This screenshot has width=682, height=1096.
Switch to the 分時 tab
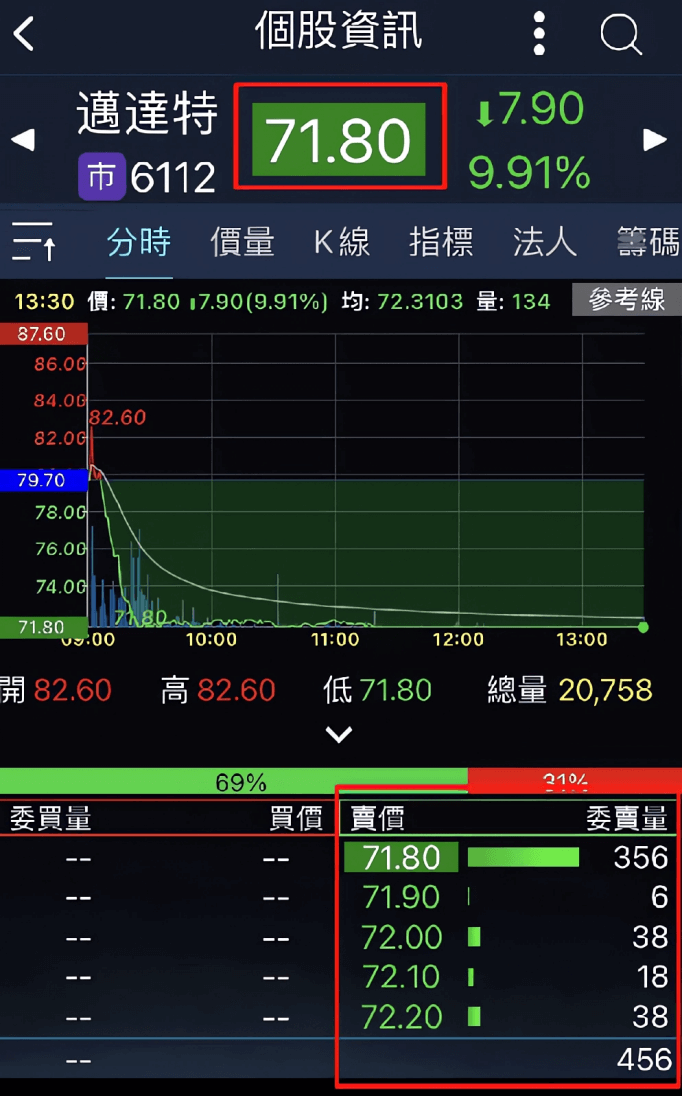pos(139,242)
